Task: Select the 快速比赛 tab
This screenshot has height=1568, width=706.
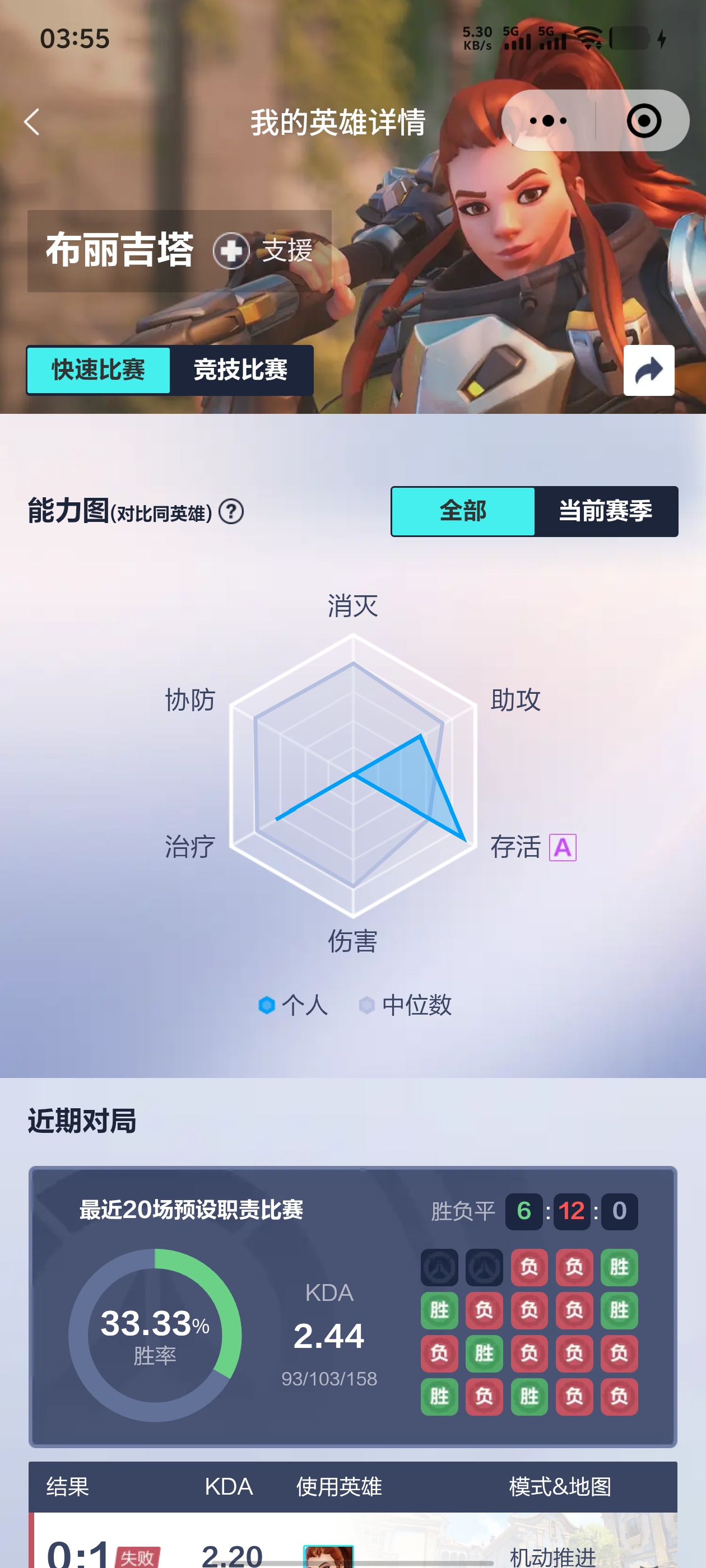Action: point(99,370)
